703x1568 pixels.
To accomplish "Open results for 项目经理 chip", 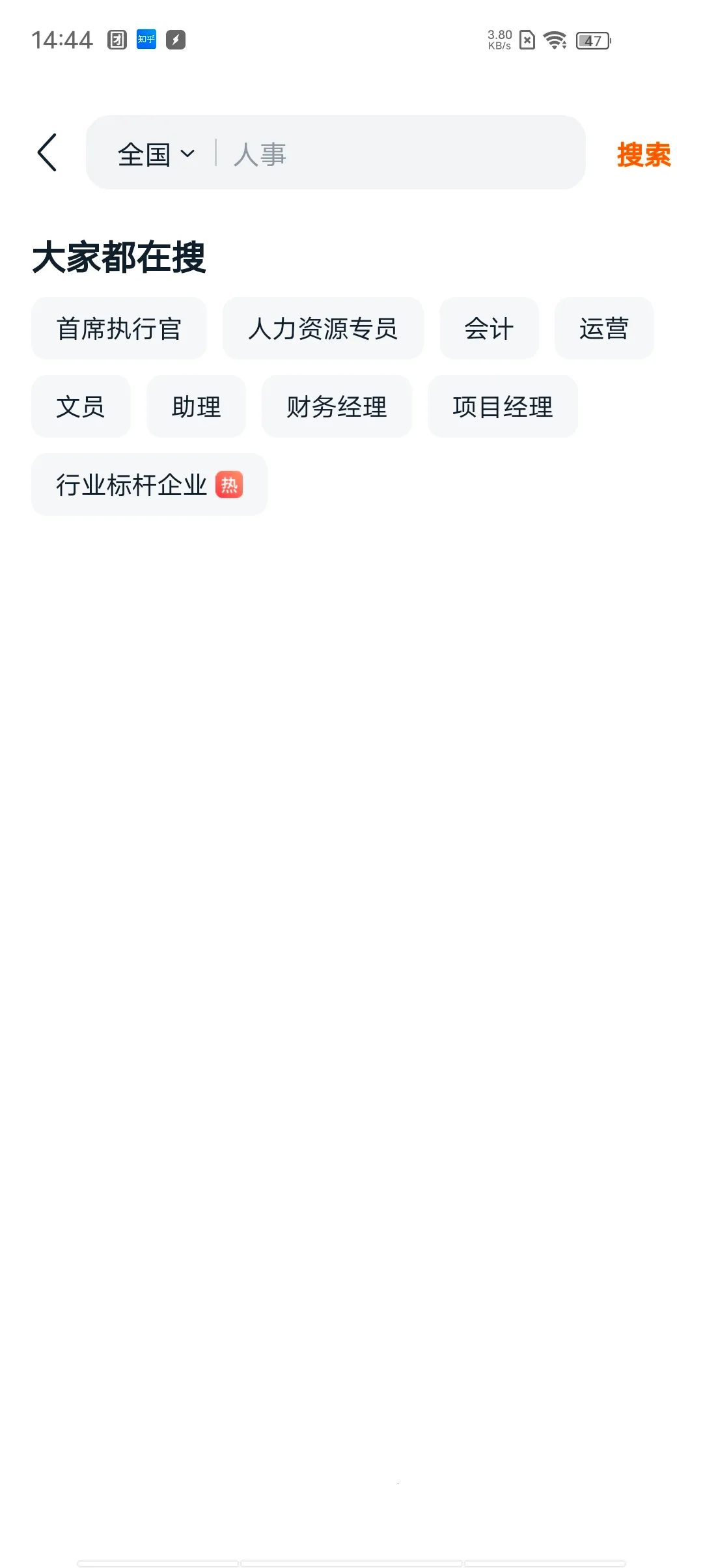I will (503, 407).
